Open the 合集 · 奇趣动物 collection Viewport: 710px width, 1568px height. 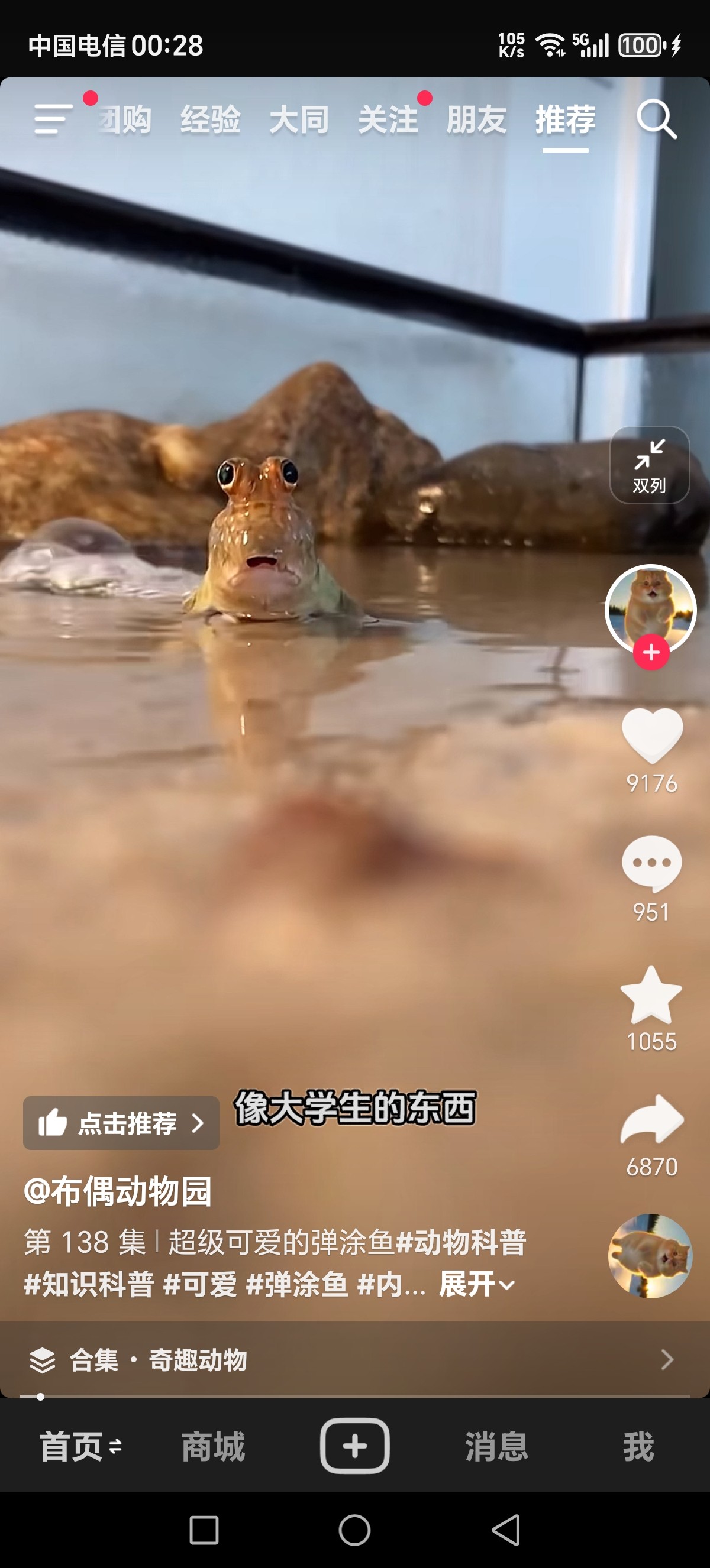355,1360
